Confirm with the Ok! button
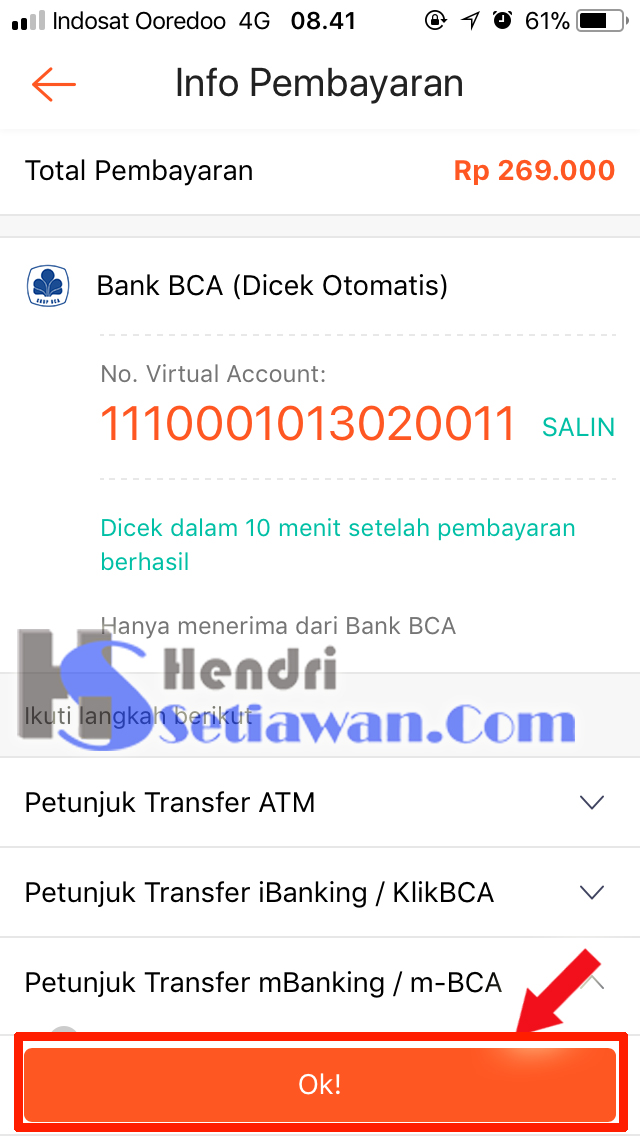Viewport: 640px width, 1136px height. (x=320, y=1084)
